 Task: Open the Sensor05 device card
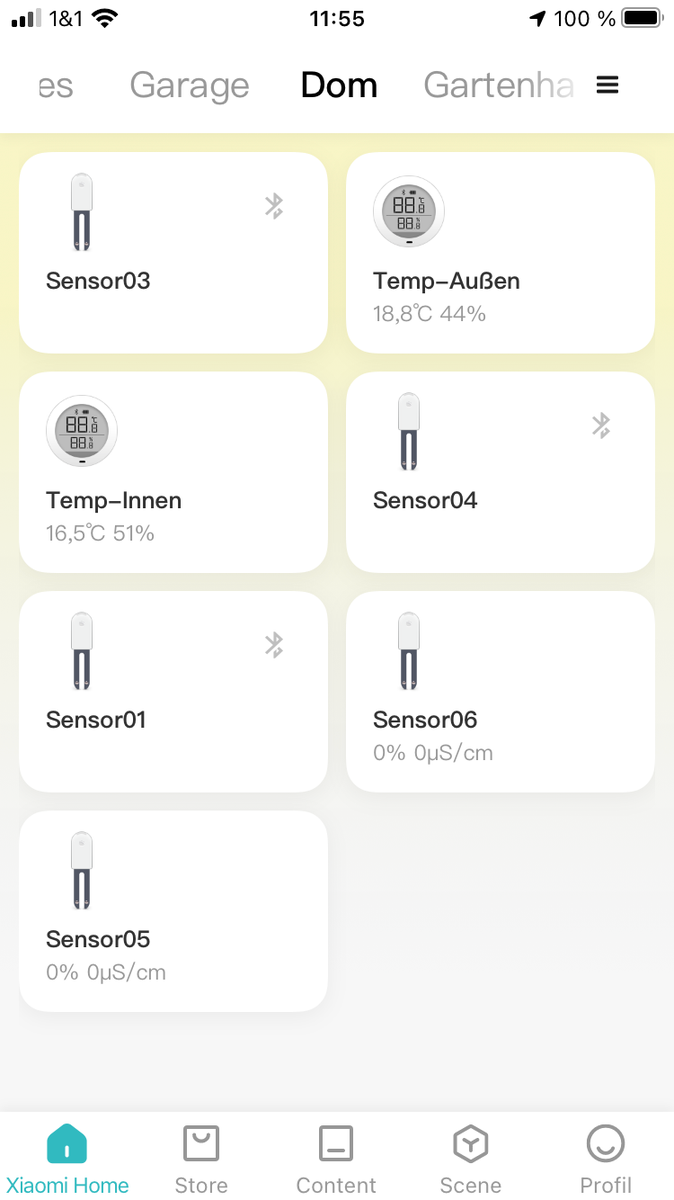click(173, 910)
